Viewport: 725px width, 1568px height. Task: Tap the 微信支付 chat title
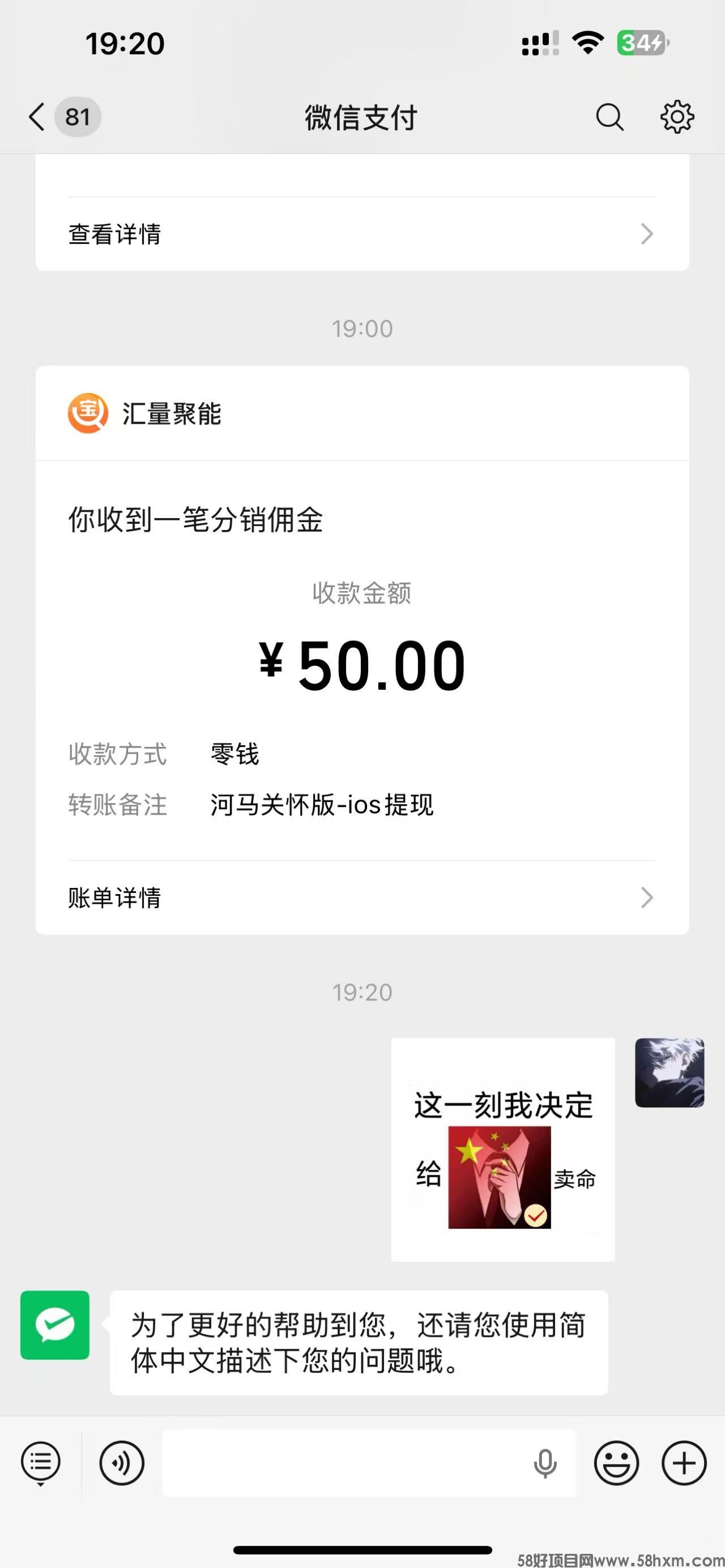point(360,117)
